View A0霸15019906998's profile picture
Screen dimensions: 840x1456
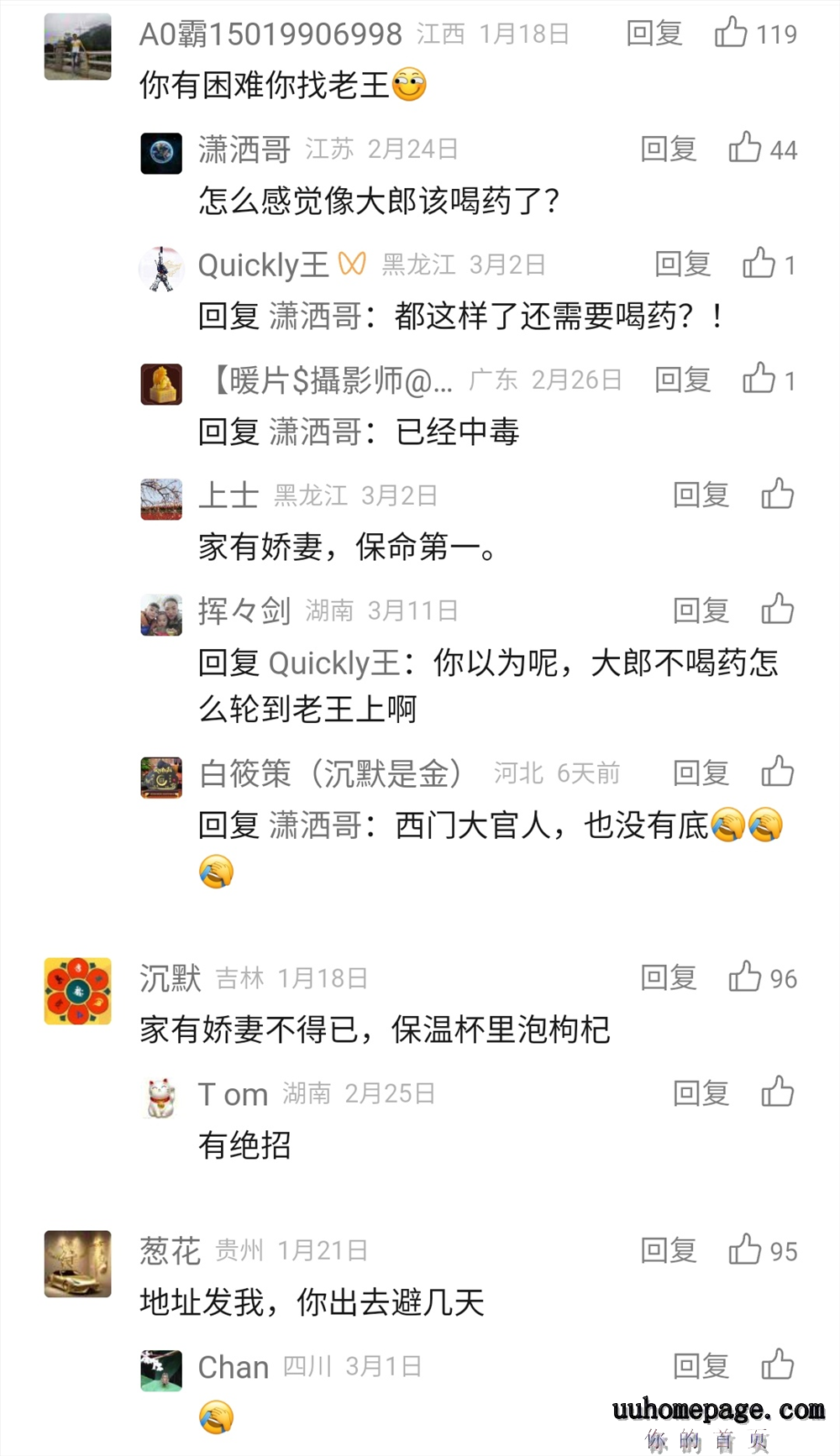tap(77, 47)
